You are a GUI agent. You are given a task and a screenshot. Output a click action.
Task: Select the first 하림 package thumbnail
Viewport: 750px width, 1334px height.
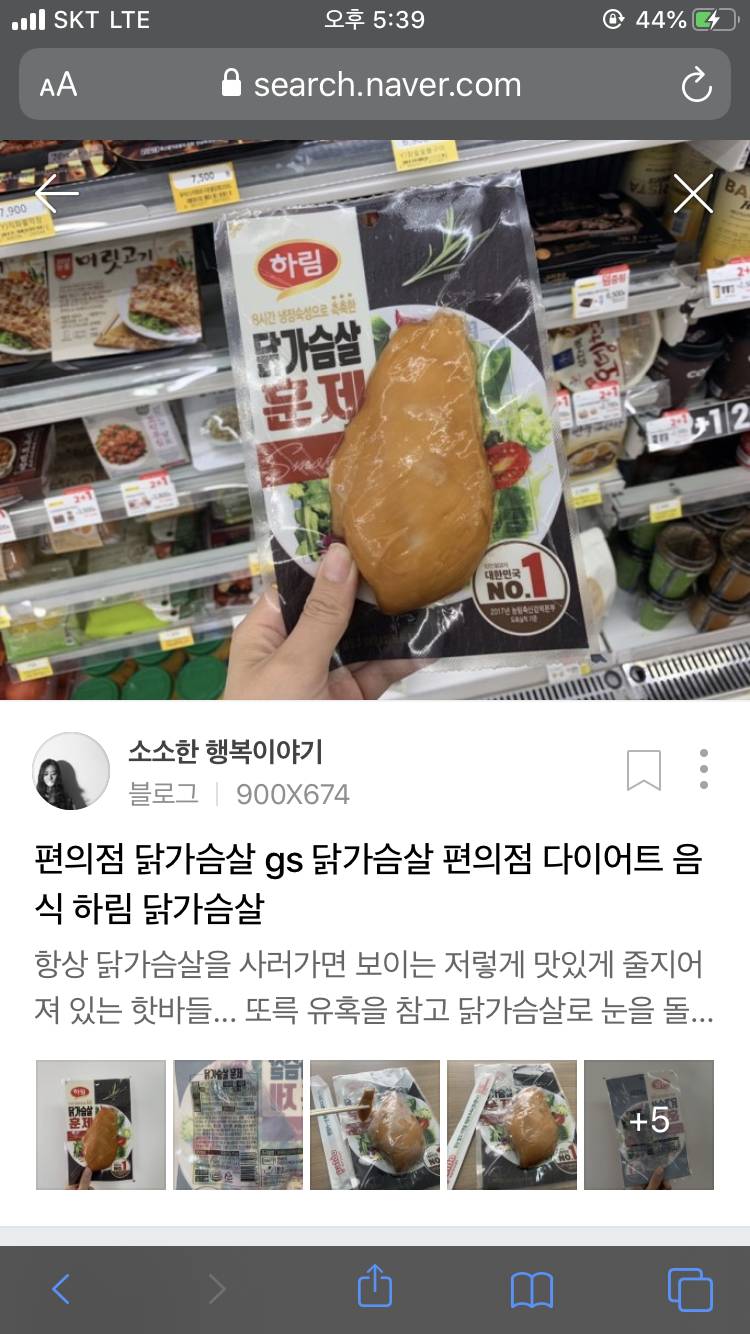[99, 1124]
